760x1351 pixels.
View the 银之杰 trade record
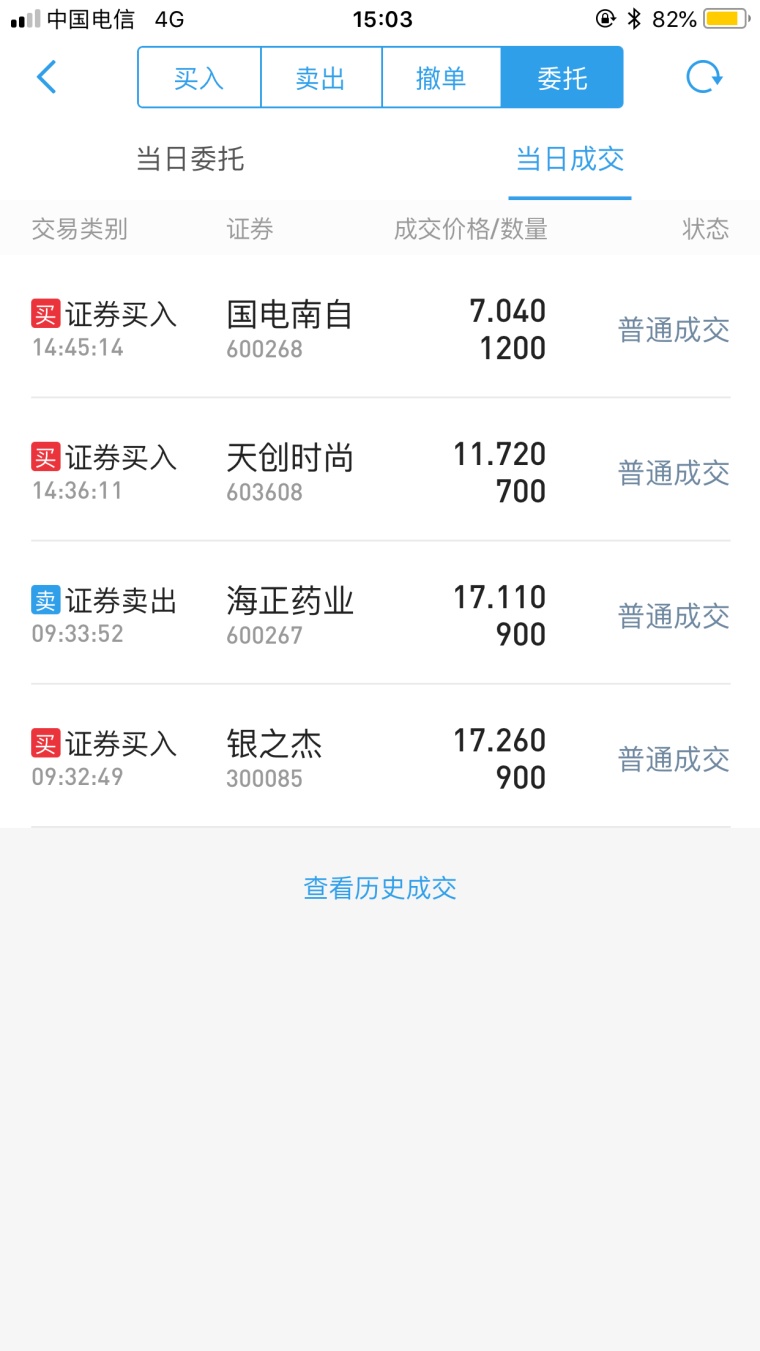(380, 758)
